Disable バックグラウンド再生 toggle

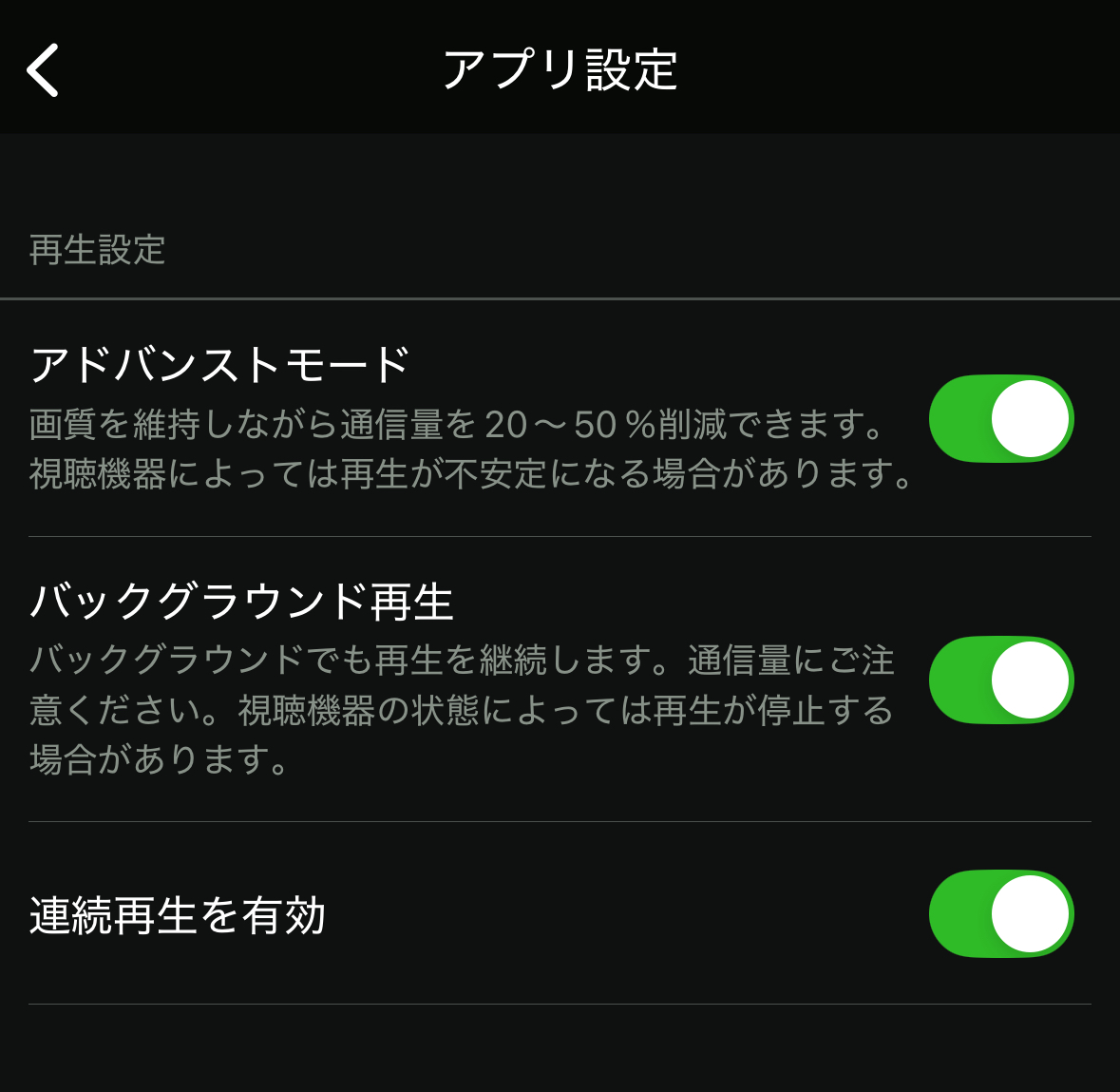pos(1001,680)
